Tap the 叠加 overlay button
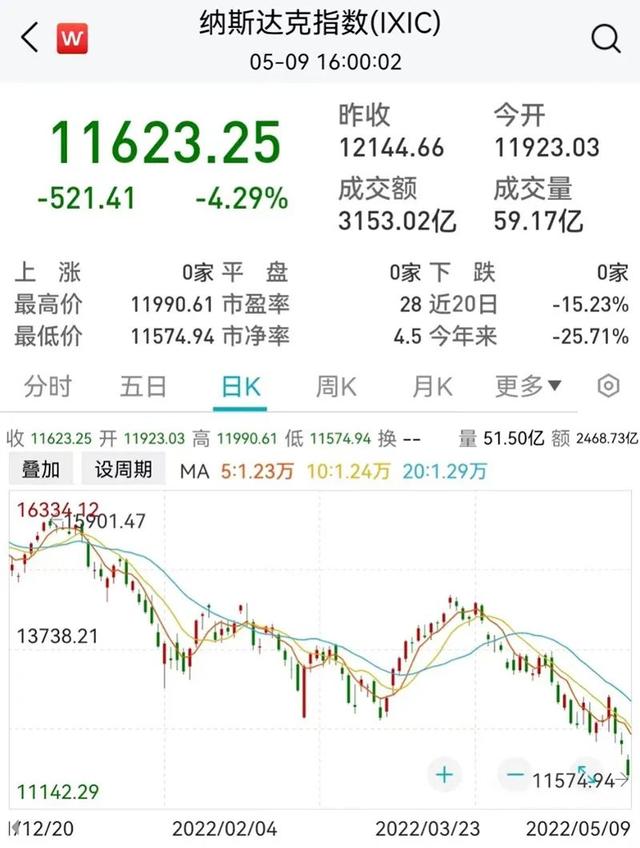 point(41,469)
